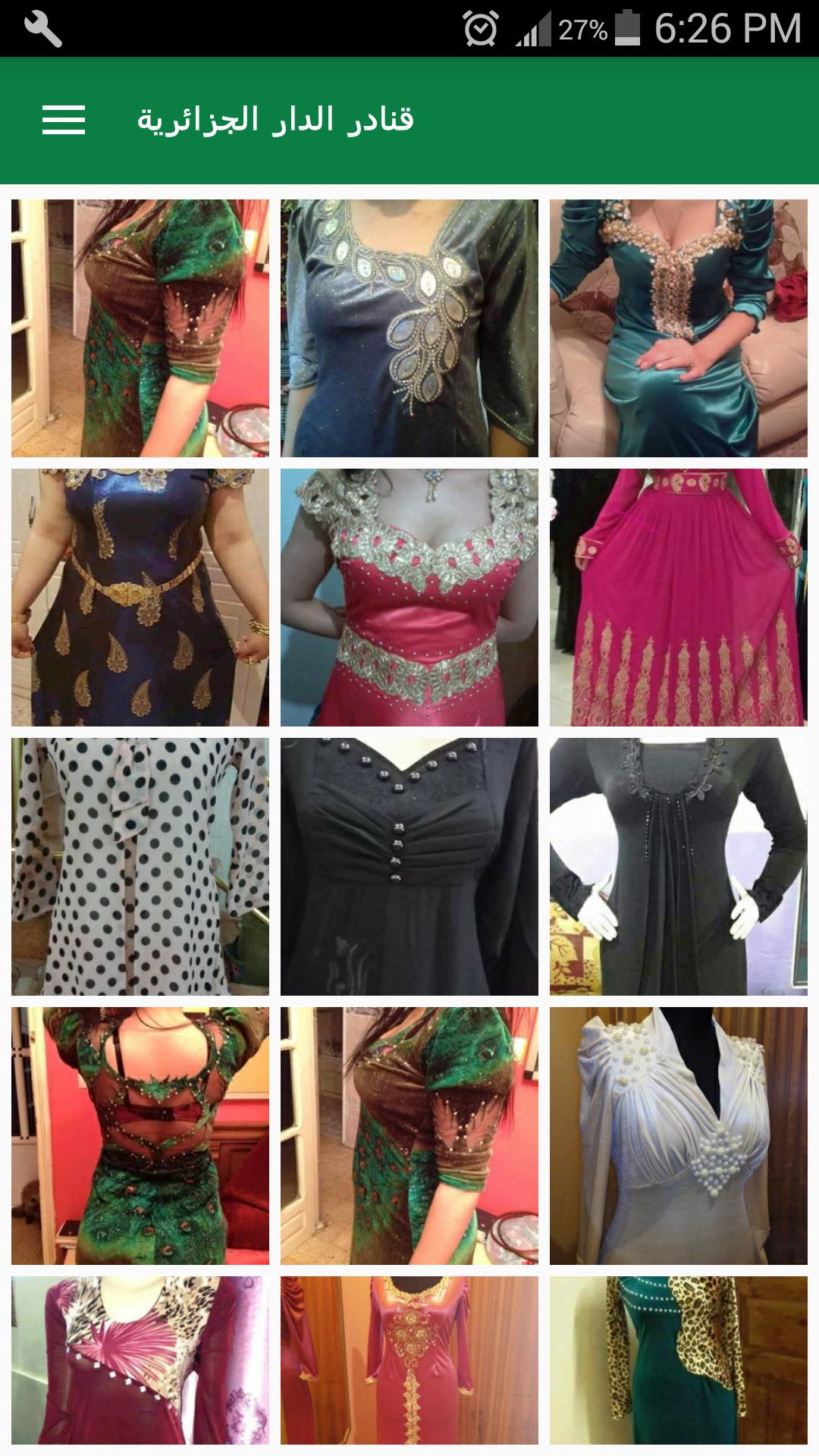Select the pink dress with gold centre embroidery
The width and height of the screenshot is (819, 1456).
pyautogui.click(x=409, y=1360)
